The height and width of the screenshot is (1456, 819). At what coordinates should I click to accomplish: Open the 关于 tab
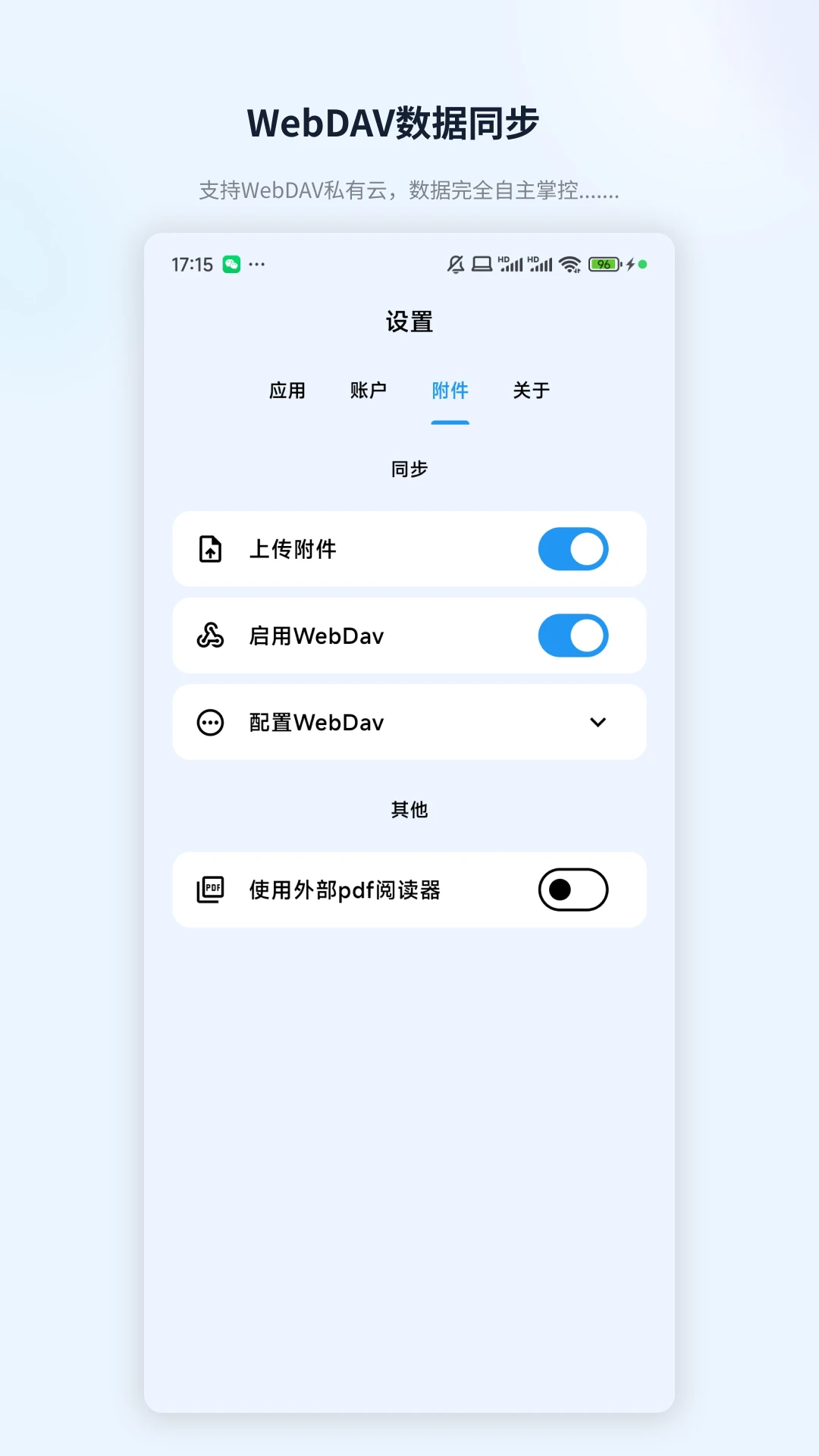click(x=531, y=390)
